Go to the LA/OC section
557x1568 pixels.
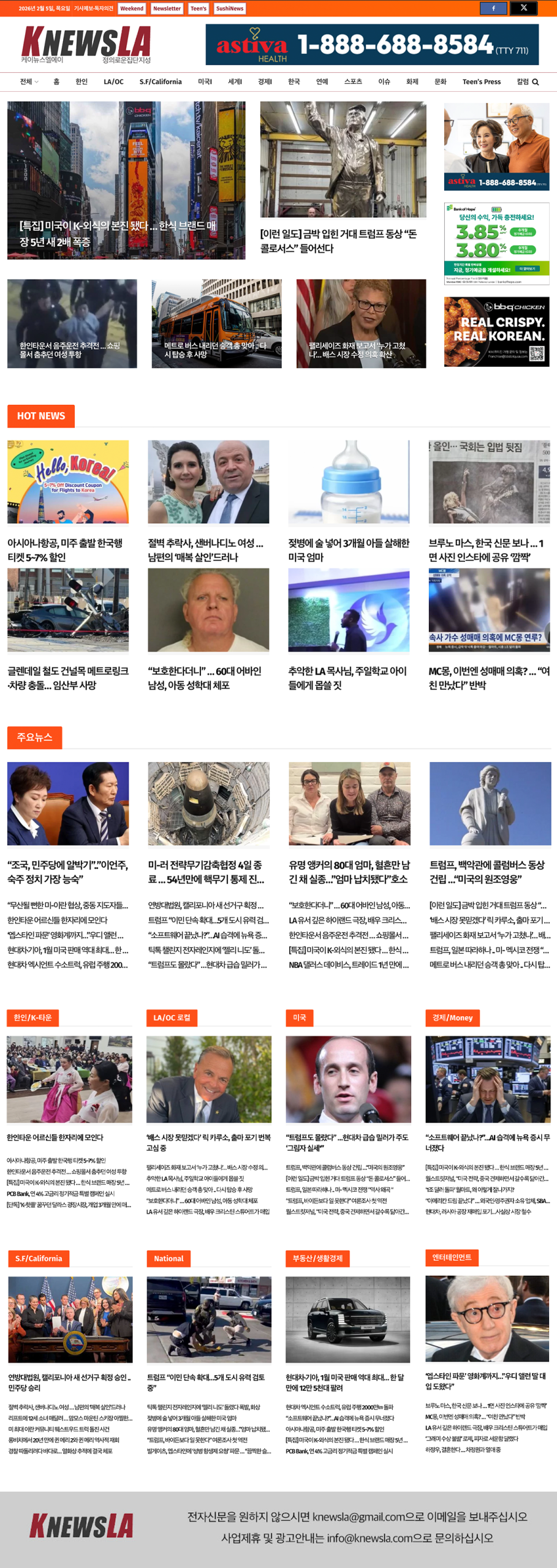113,82
